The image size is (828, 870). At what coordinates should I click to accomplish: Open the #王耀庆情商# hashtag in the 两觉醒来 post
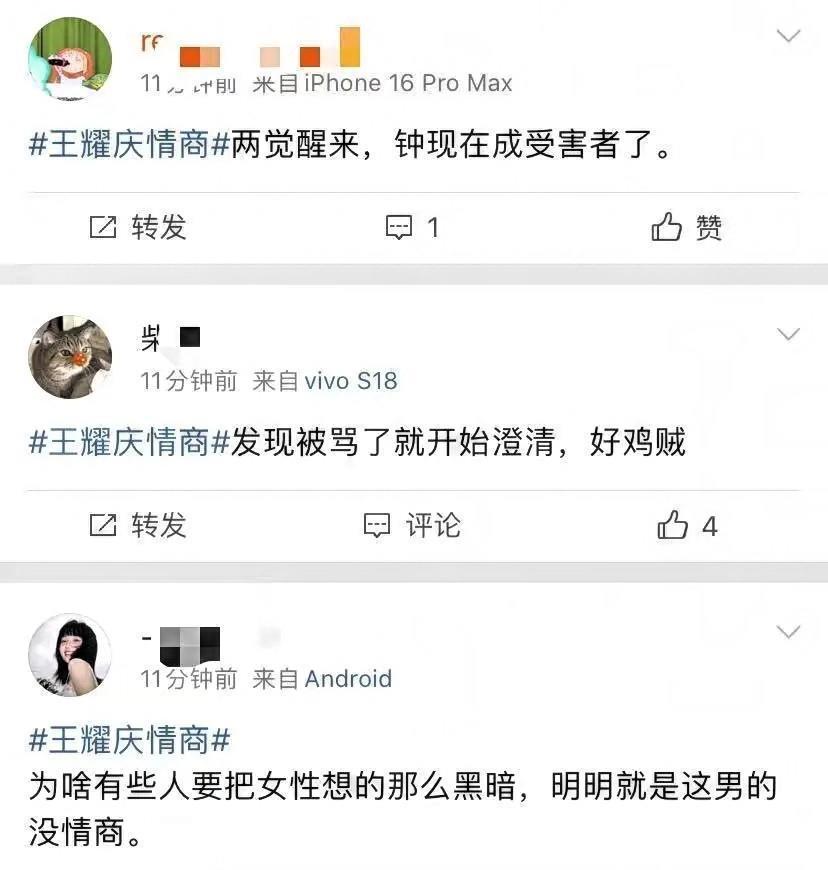click(130, 146)
